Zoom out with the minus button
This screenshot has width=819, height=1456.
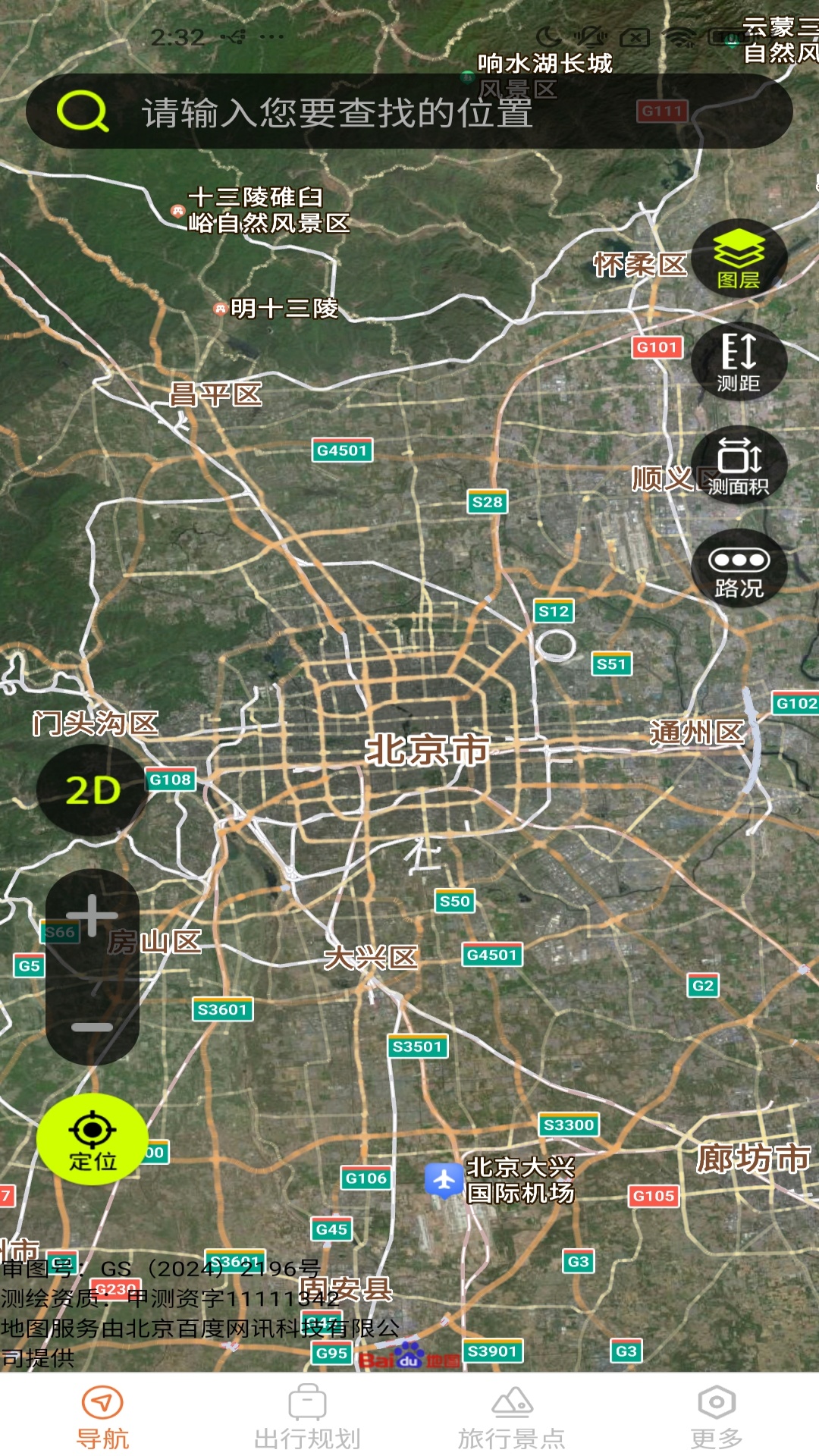tap(92, 1027)
